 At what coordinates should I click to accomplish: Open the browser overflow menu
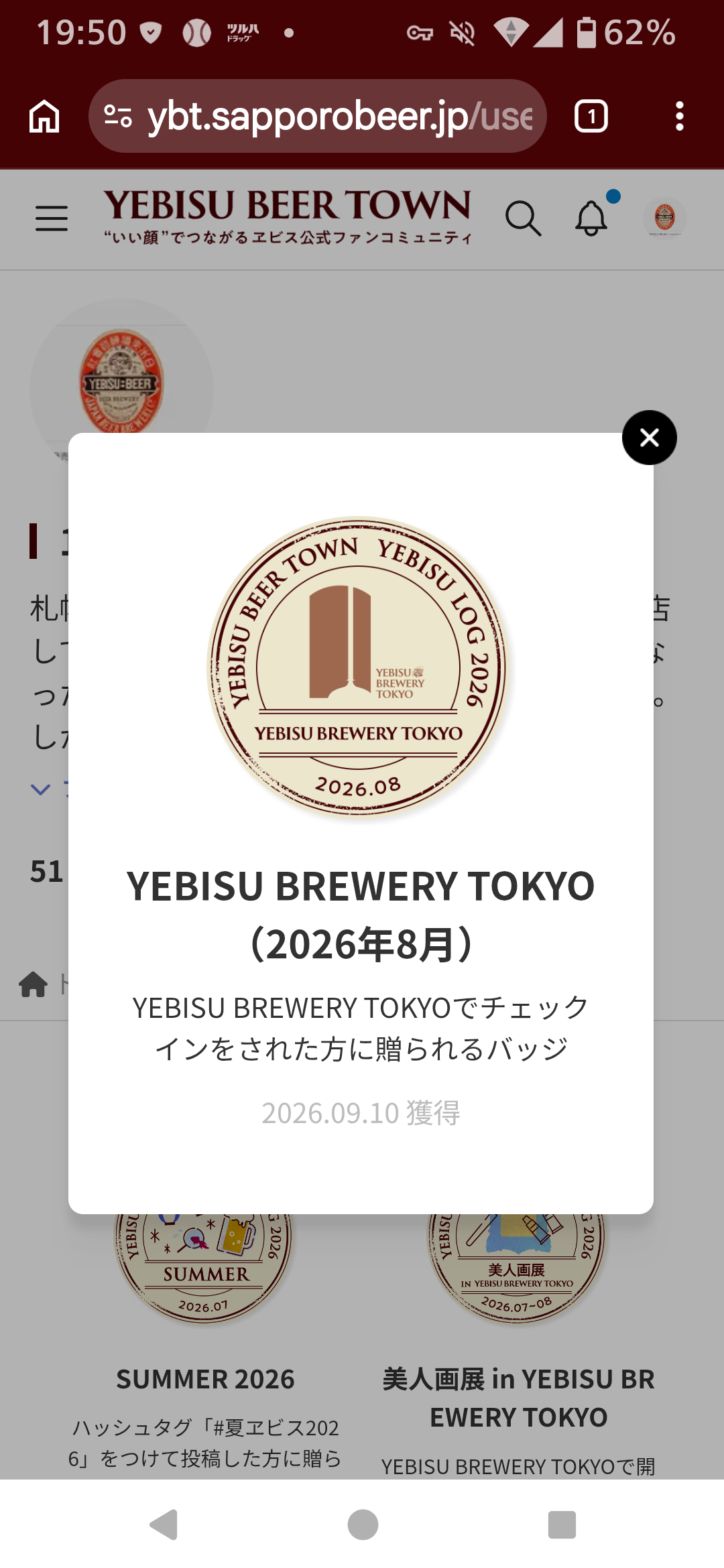680,117
